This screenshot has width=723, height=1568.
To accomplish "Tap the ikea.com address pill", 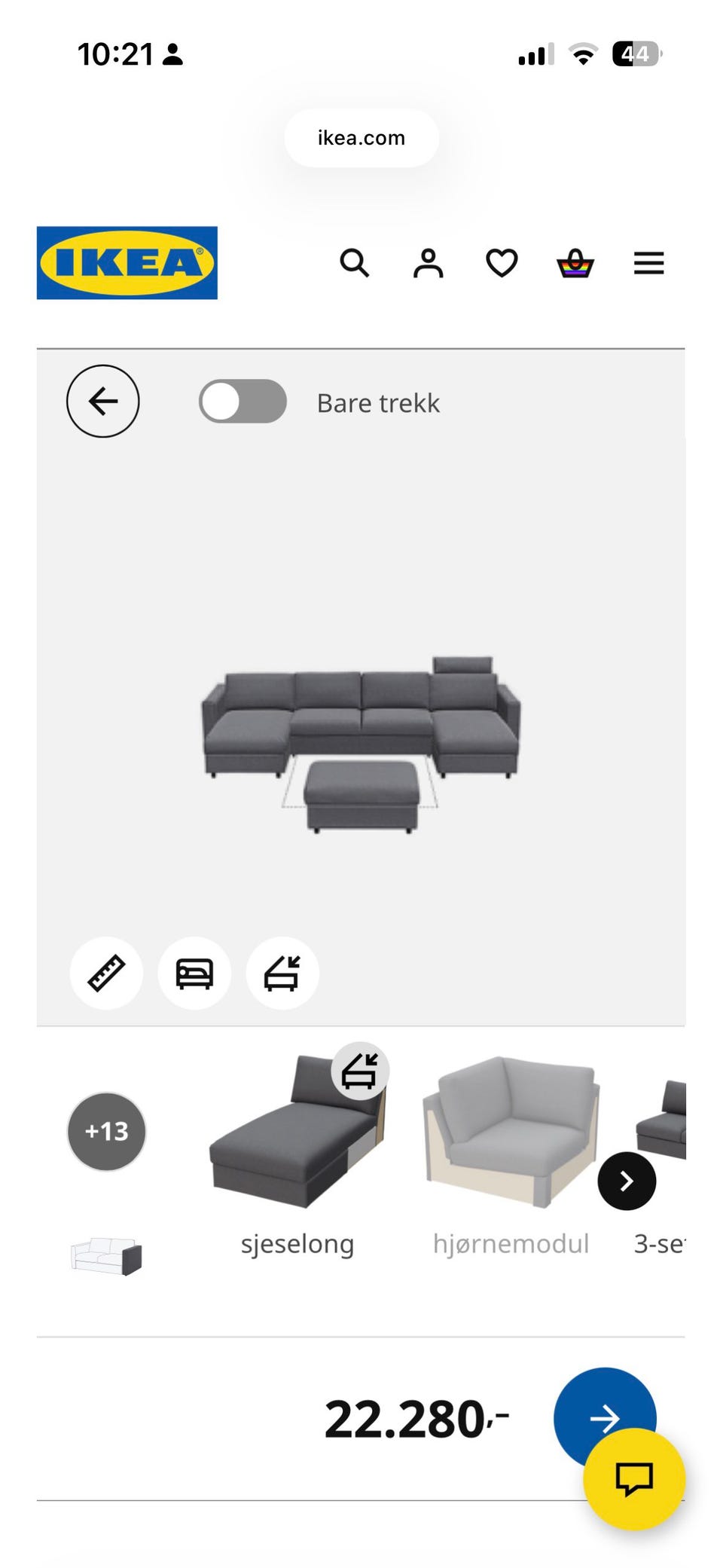I will 361,138.
